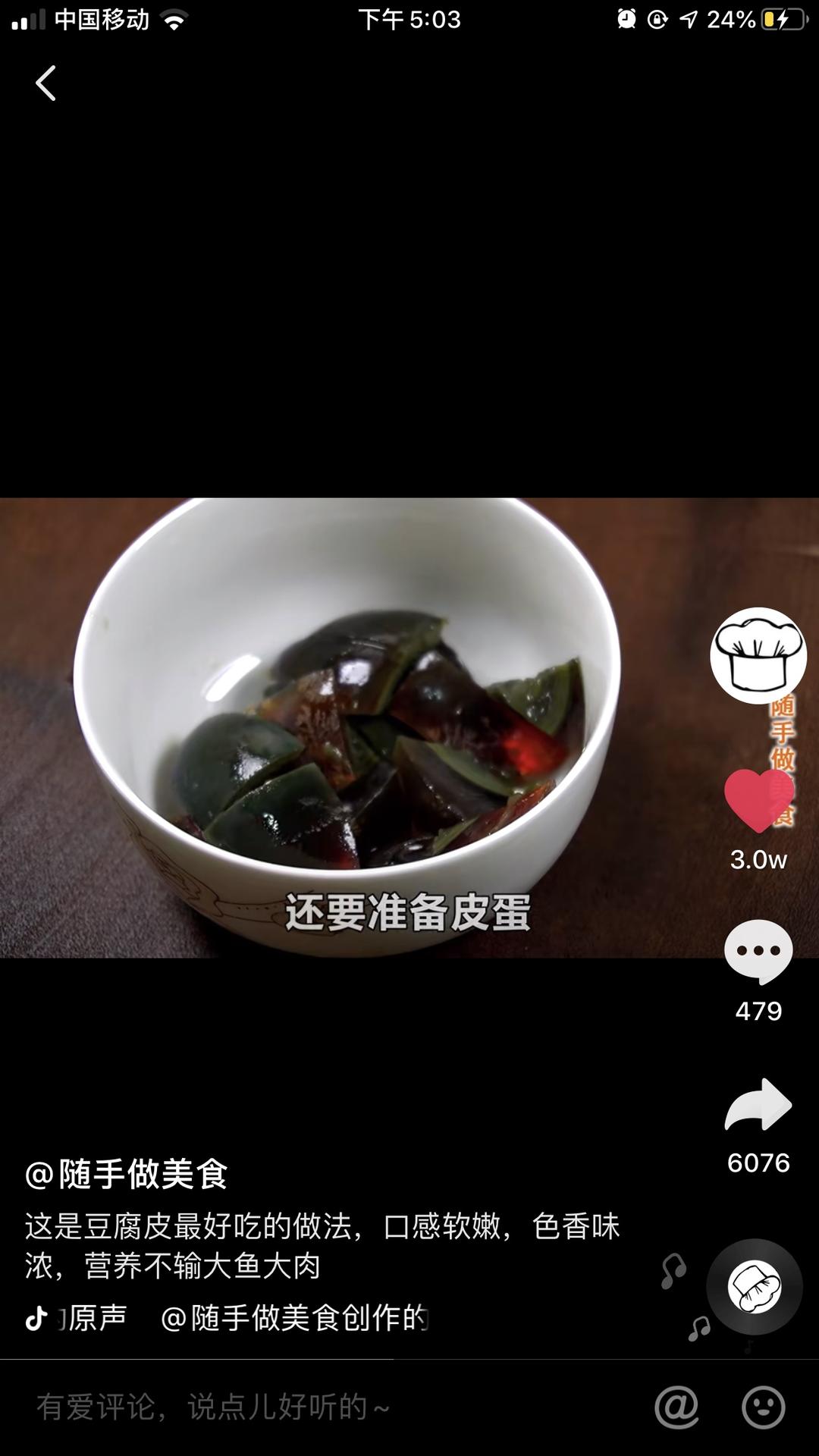Screen dimensions: 819x1456
Task: Open the @随手做美食 profile name
Action: pyautogui.click(x=127, y=1174)
